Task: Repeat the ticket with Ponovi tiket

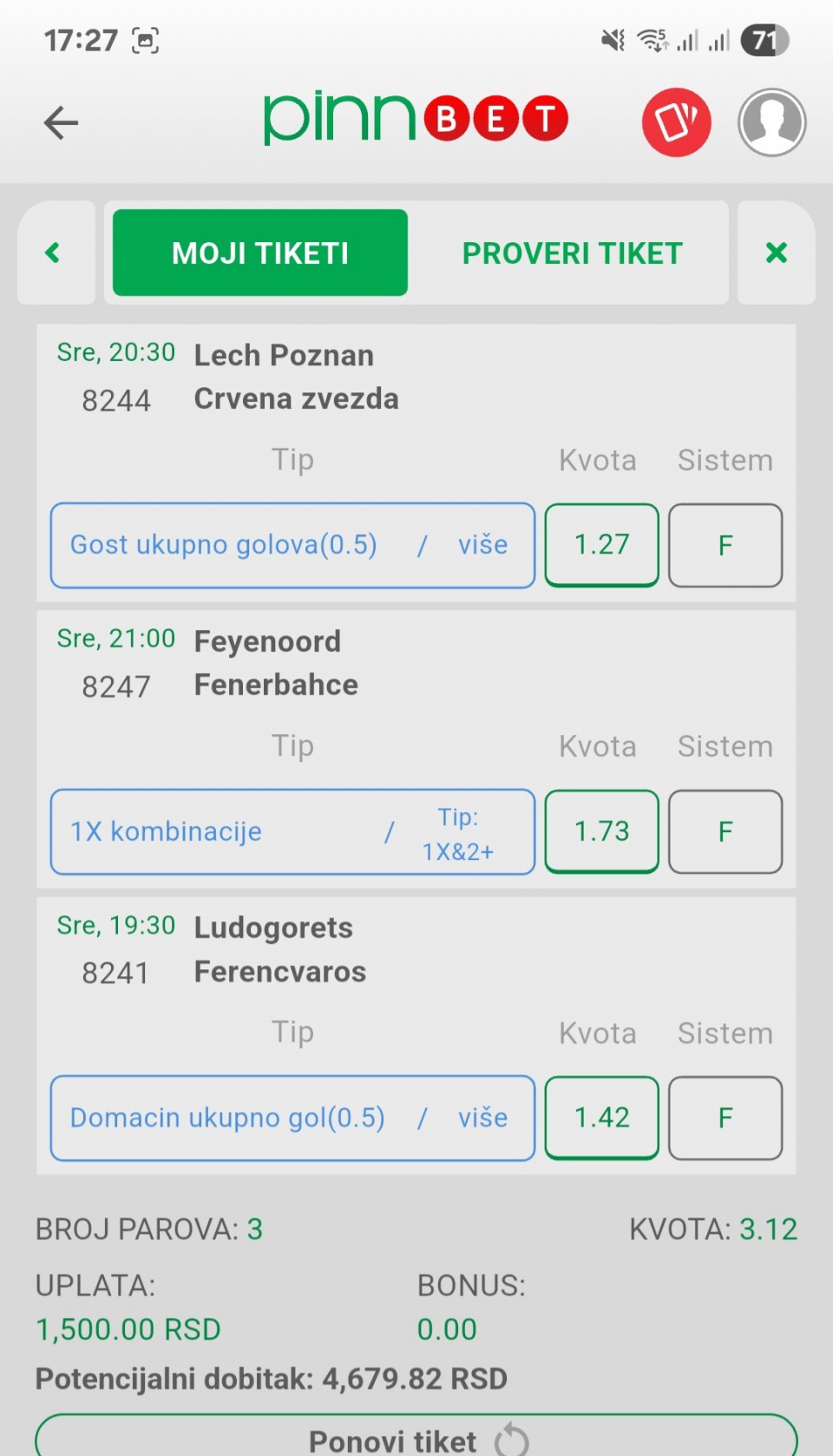Action: pyautogui.click(x=416, y=1437)
